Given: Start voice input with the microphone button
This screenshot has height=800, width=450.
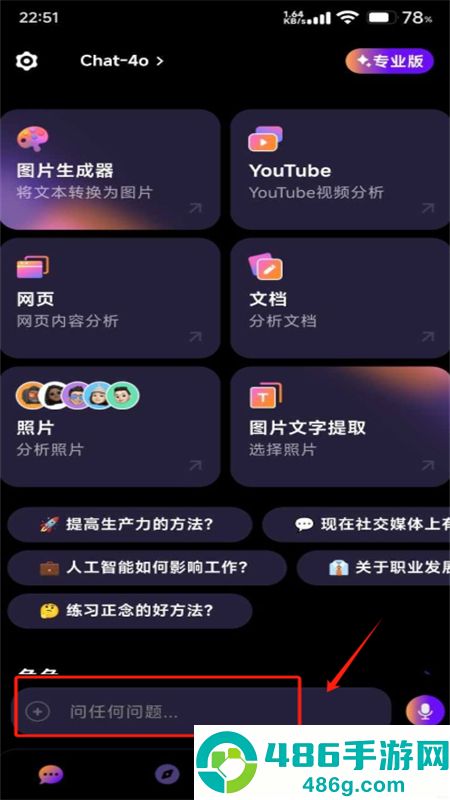Looking at the screenshot, I should click(425, 711).
